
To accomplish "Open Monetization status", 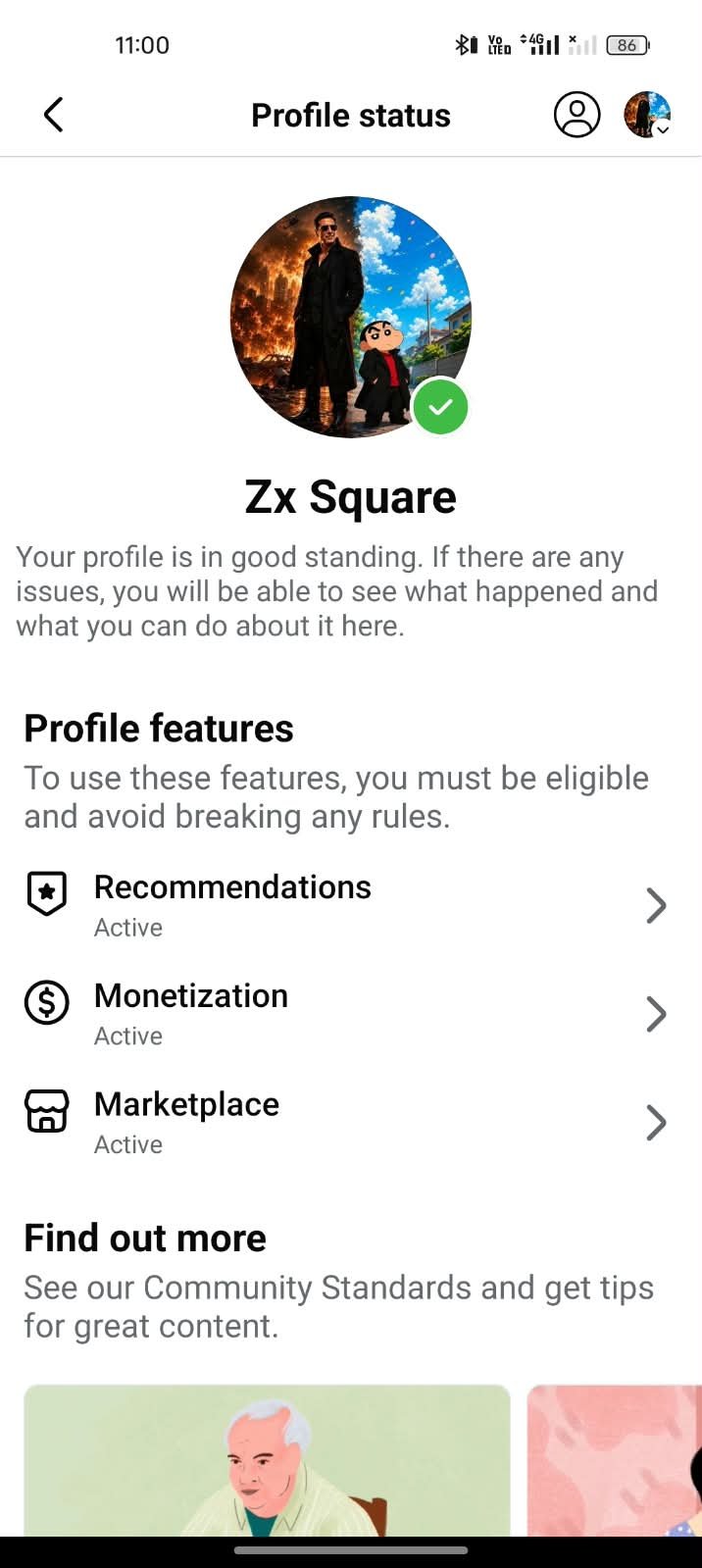I will [351, 1014].
